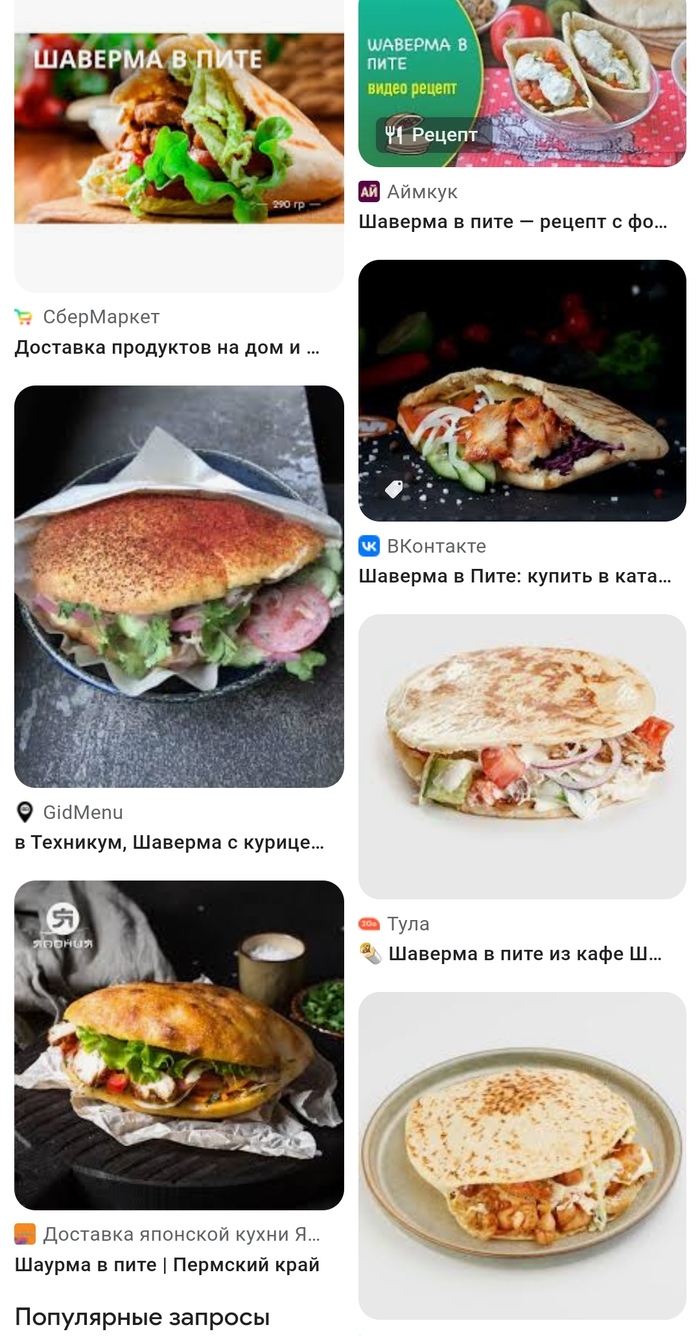The image size is (700, 1336).
Task: Open the link 'Доставка продуктов на дом и …'
Action: tap(167, 348)
